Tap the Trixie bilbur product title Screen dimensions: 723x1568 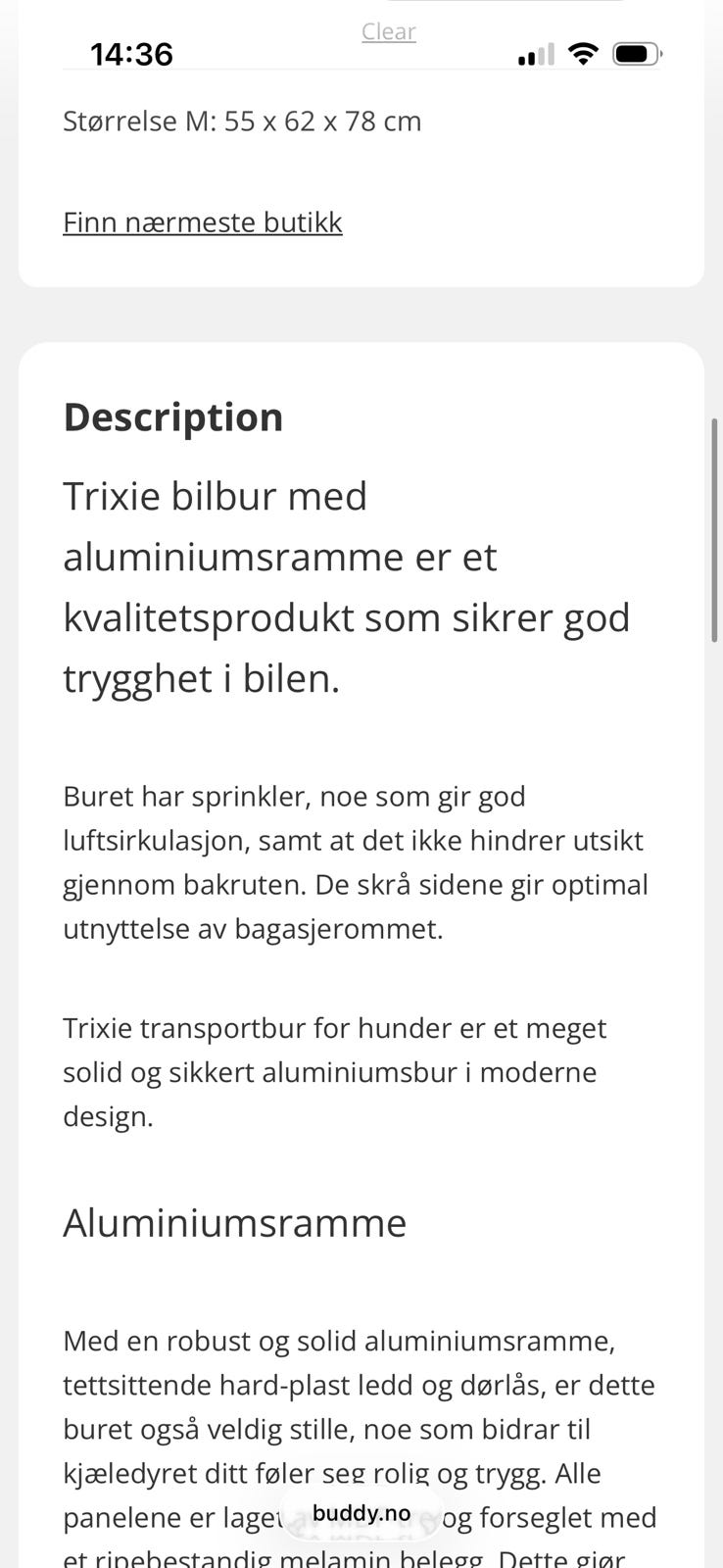click(x=347, y=585)
